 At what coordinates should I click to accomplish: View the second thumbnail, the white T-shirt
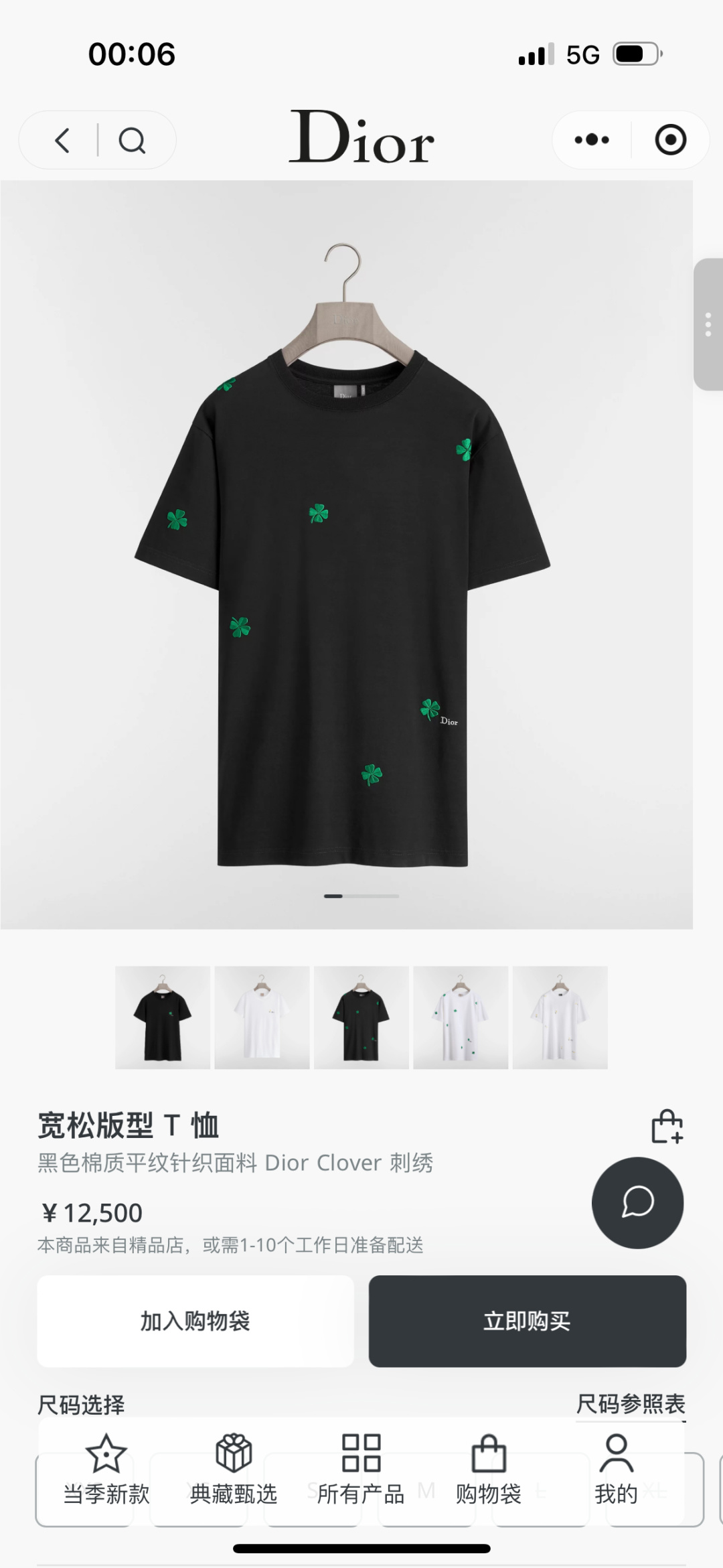click(262, 1017)
